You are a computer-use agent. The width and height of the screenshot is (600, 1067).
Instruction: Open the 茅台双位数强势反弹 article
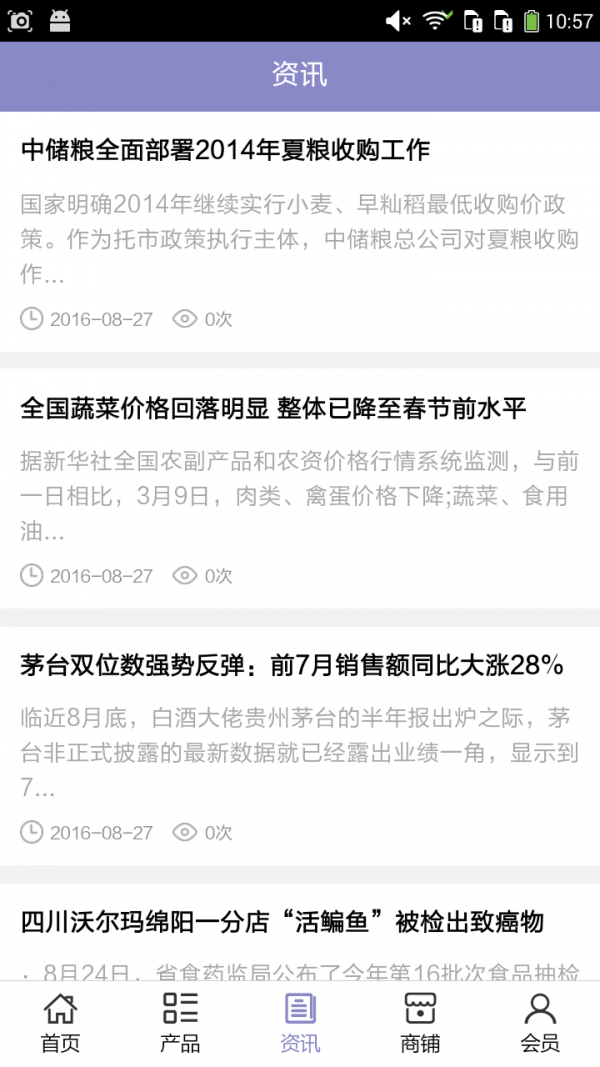(292, 665)
